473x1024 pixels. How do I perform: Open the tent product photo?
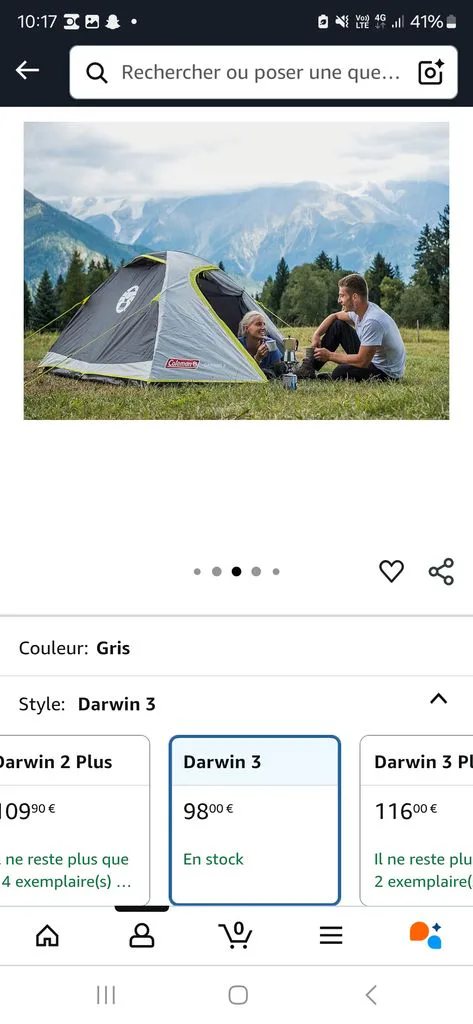[x=236, y=270]
